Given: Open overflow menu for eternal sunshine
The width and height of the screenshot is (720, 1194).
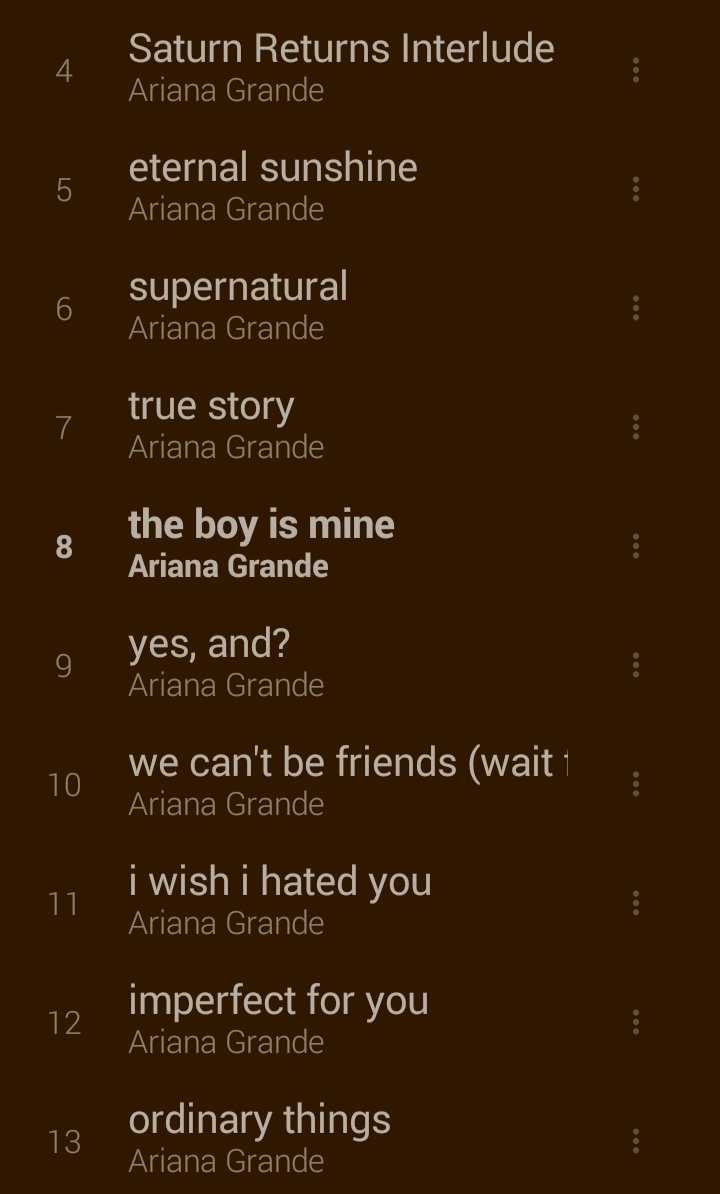Looking at the screenshot, I should (x=636, y=189).
